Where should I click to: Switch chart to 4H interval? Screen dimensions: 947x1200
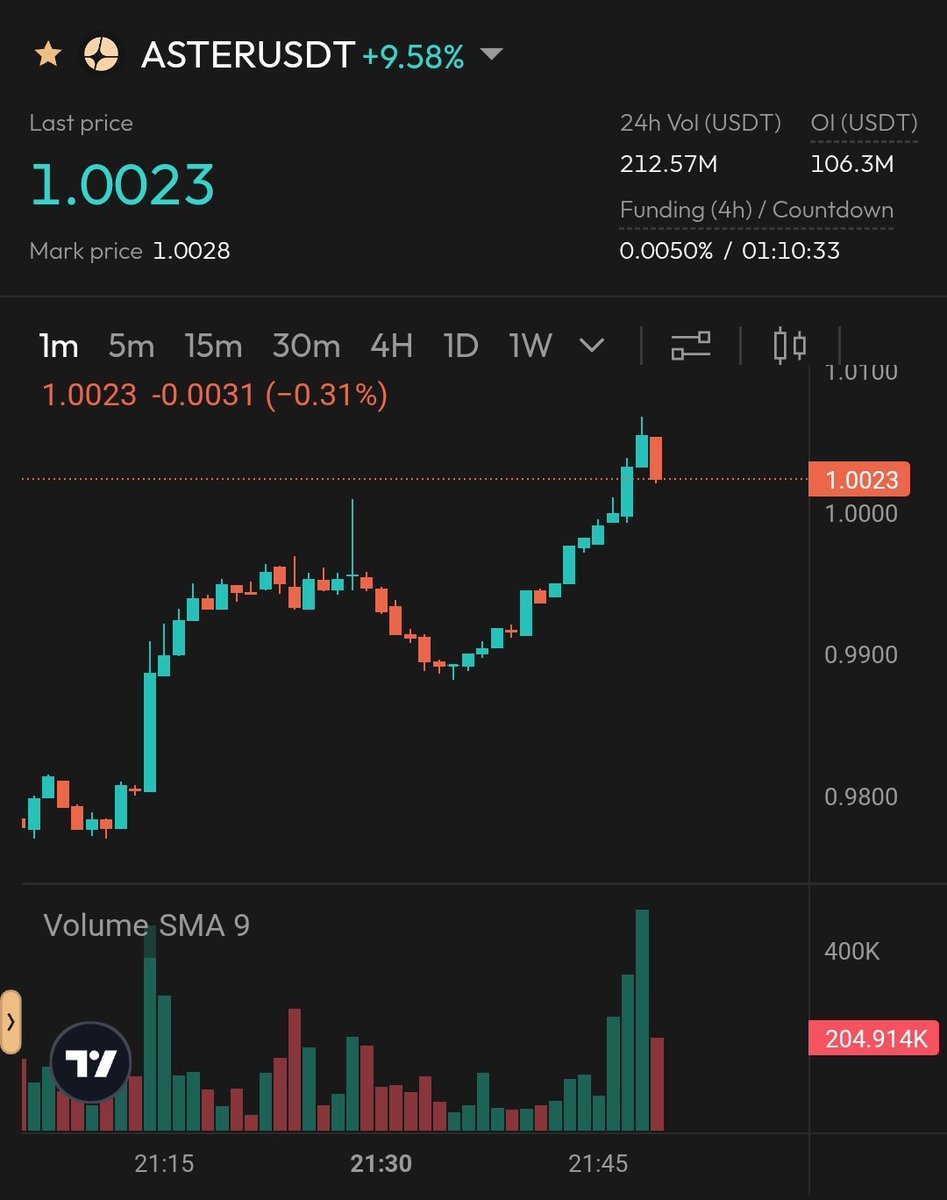(391, 346)
